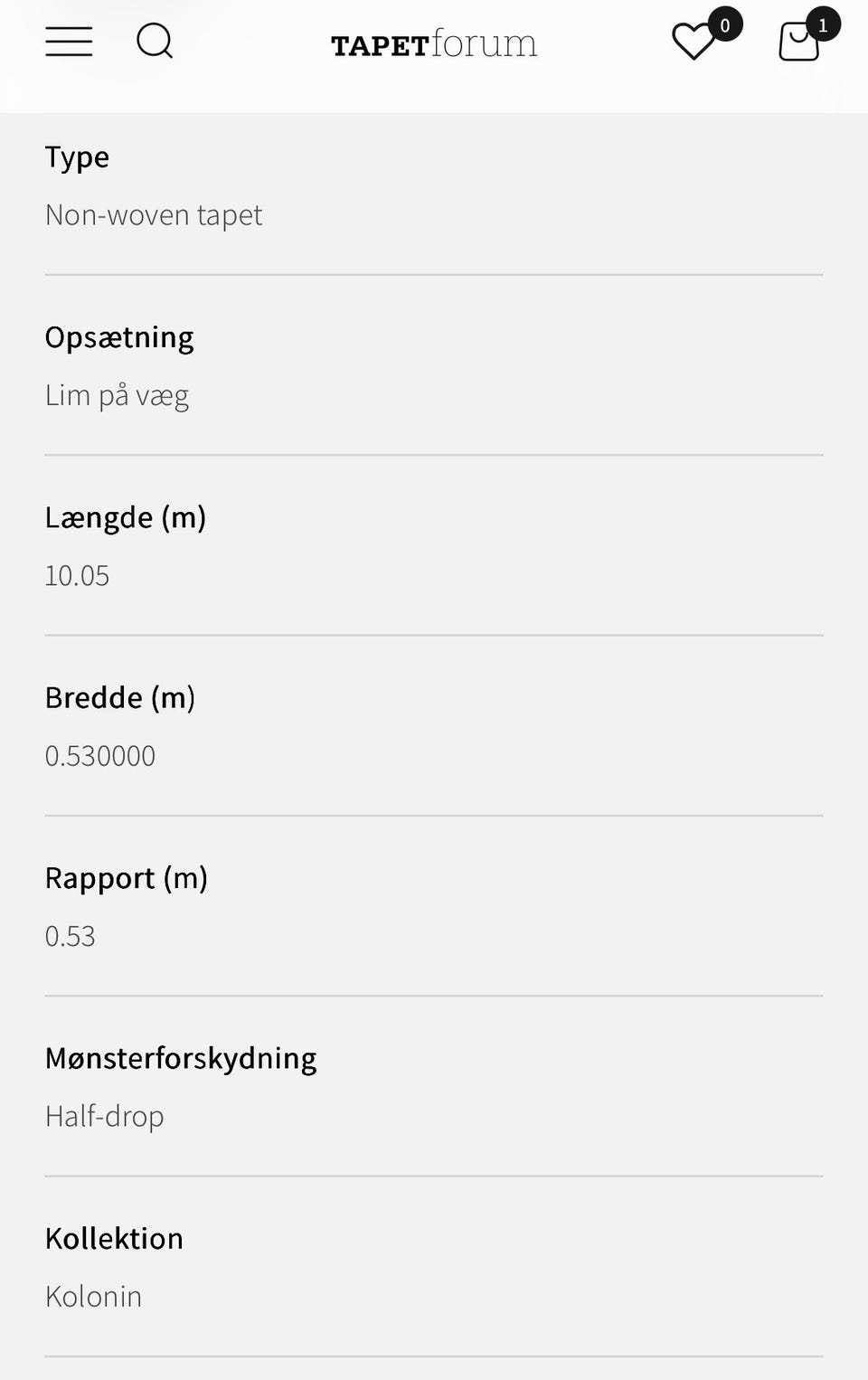Open the hamburger navigation menu
868x1380 pixels.
(69, 42)
